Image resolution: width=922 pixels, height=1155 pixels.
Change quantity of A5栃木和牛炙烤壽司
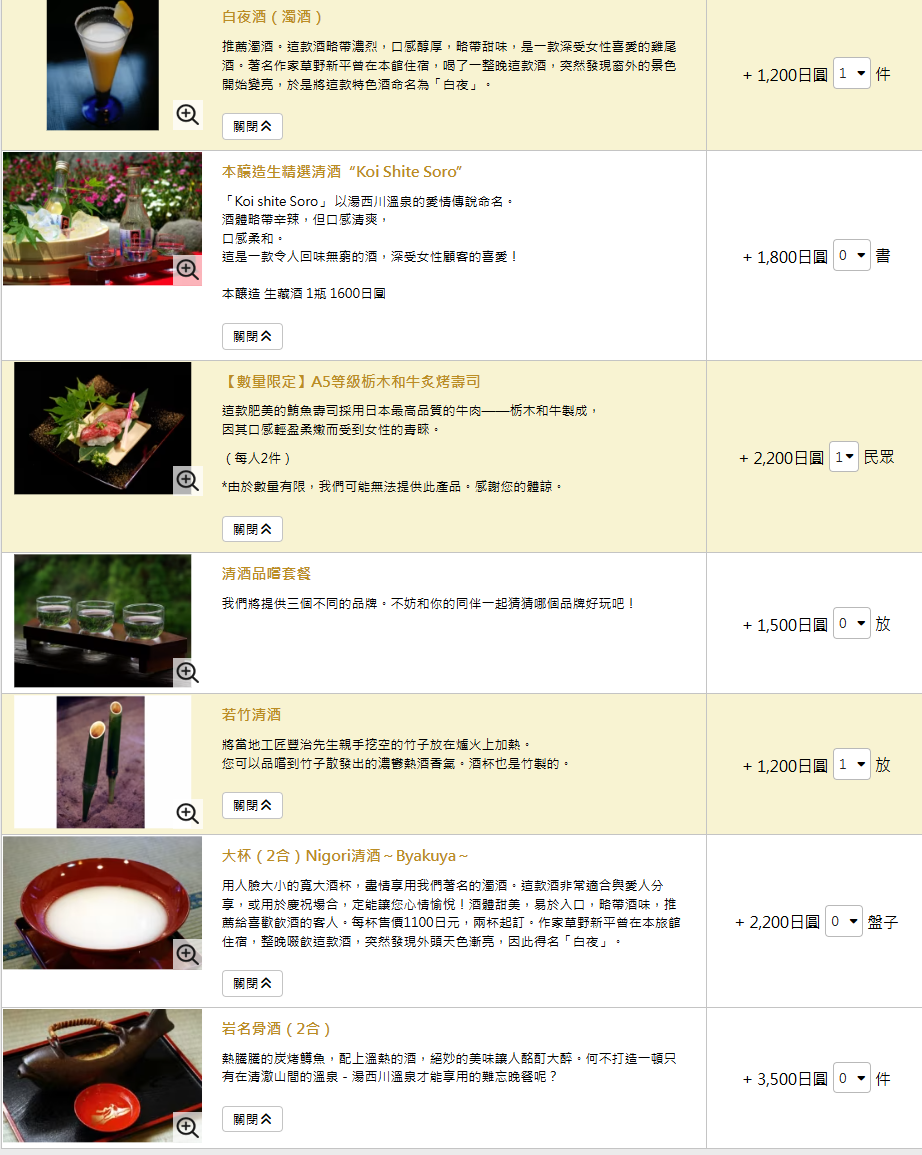pos(843,457)
